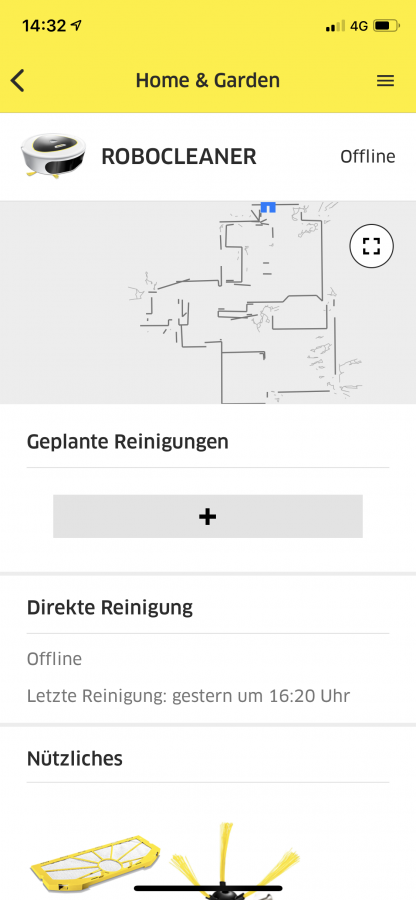Image resolution: width=416 pixels, height=900 pixels.
Task: Expand the cleaning map to fullscreen
Action: point(371,246)
